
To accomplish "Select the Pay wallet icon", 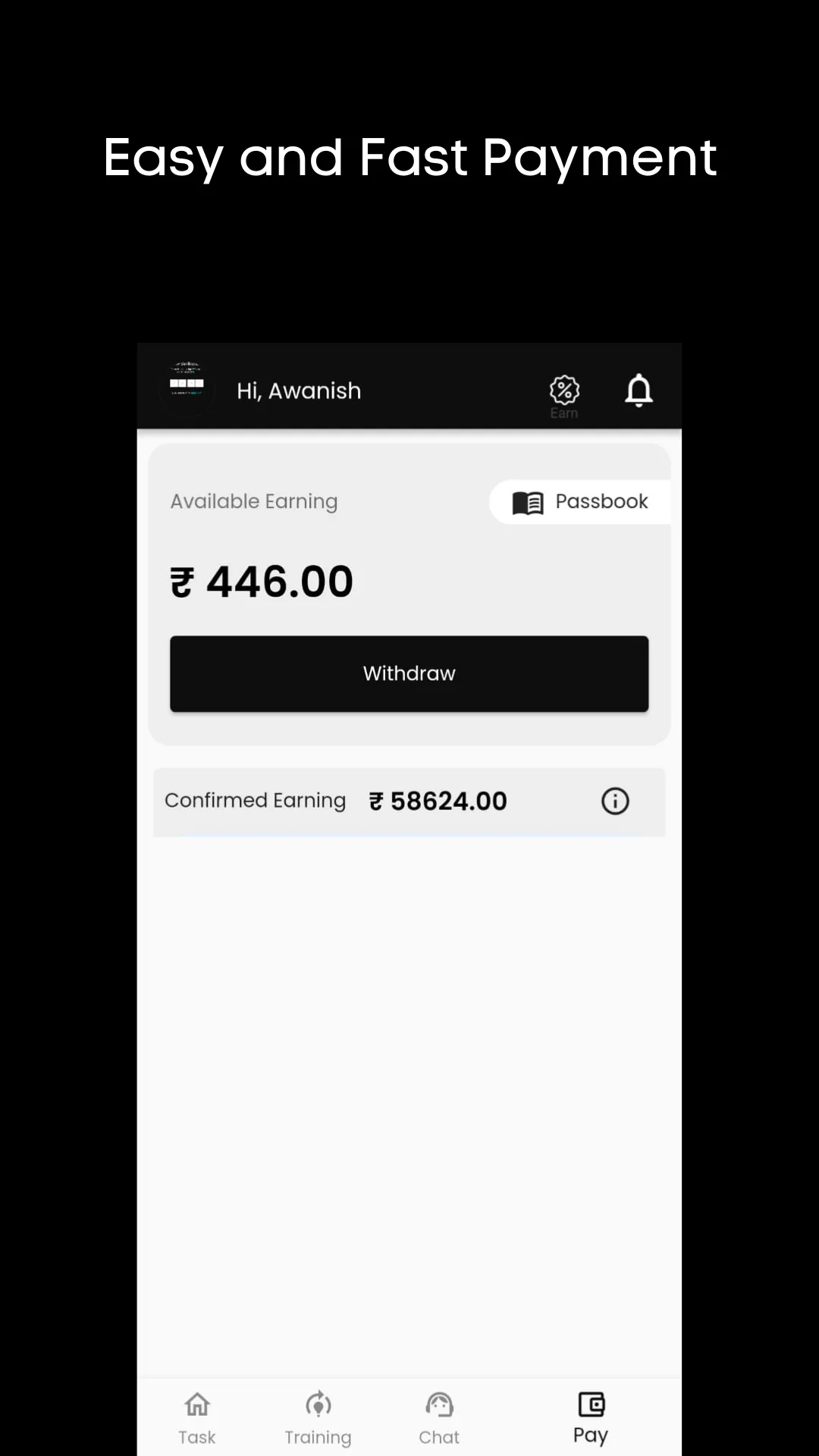I will tap(591, 1403).
